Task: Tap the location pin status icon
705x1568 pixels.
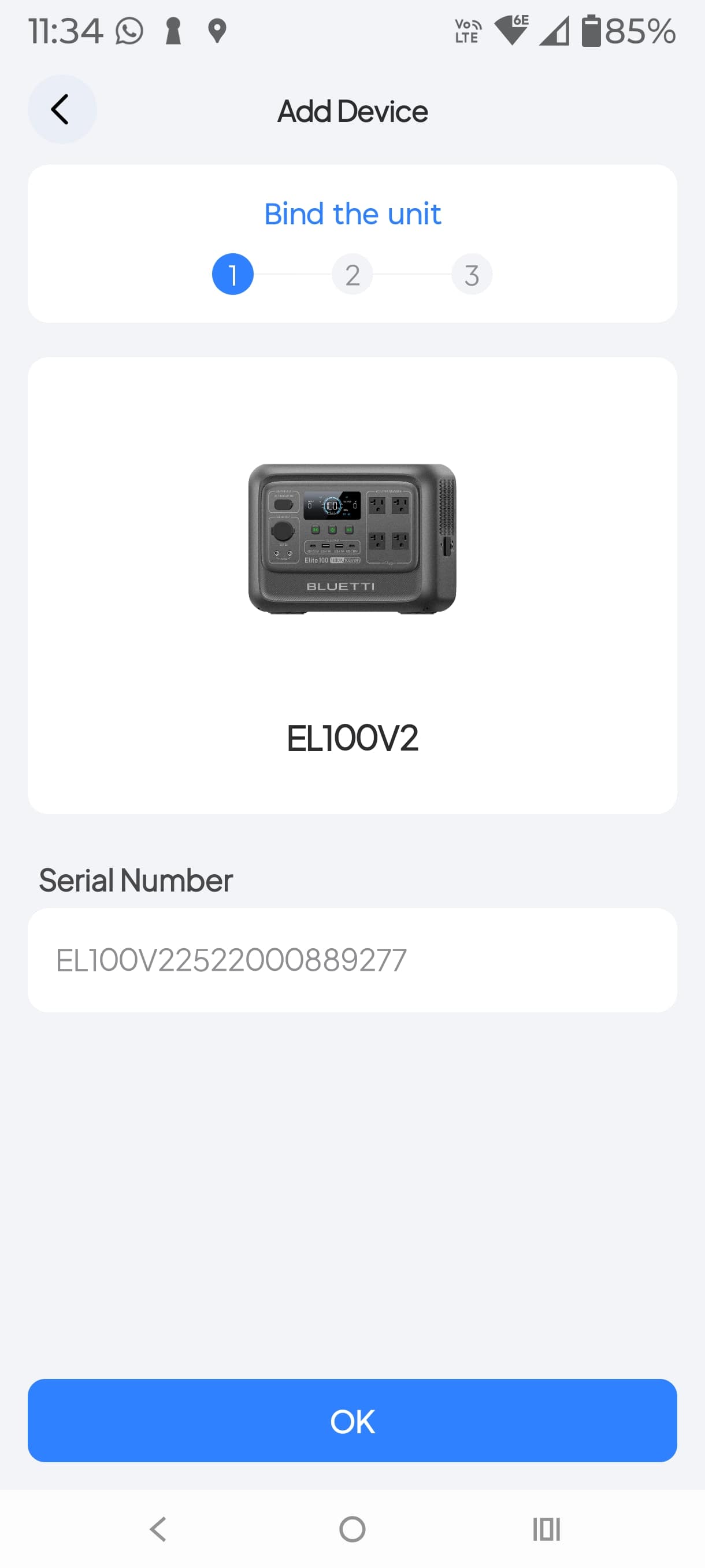Action: (x=217, y=31)
